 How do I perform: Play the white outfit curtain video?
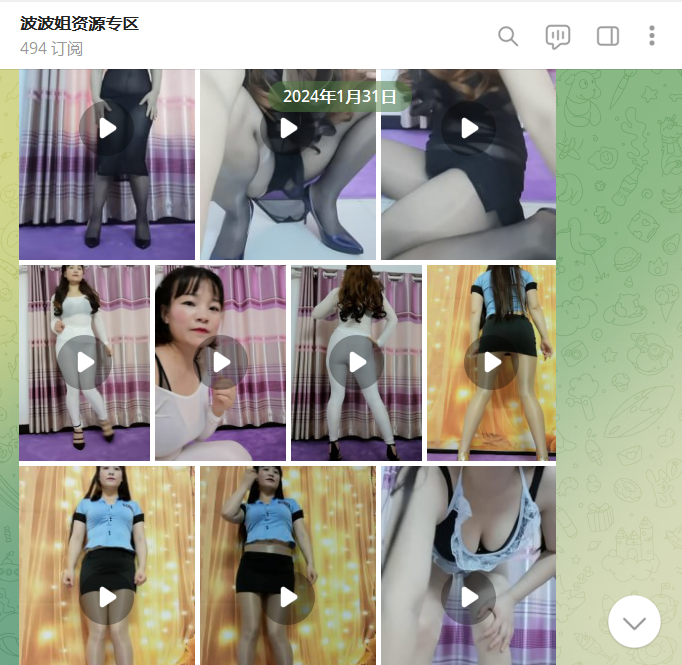[x=84, y=362]
